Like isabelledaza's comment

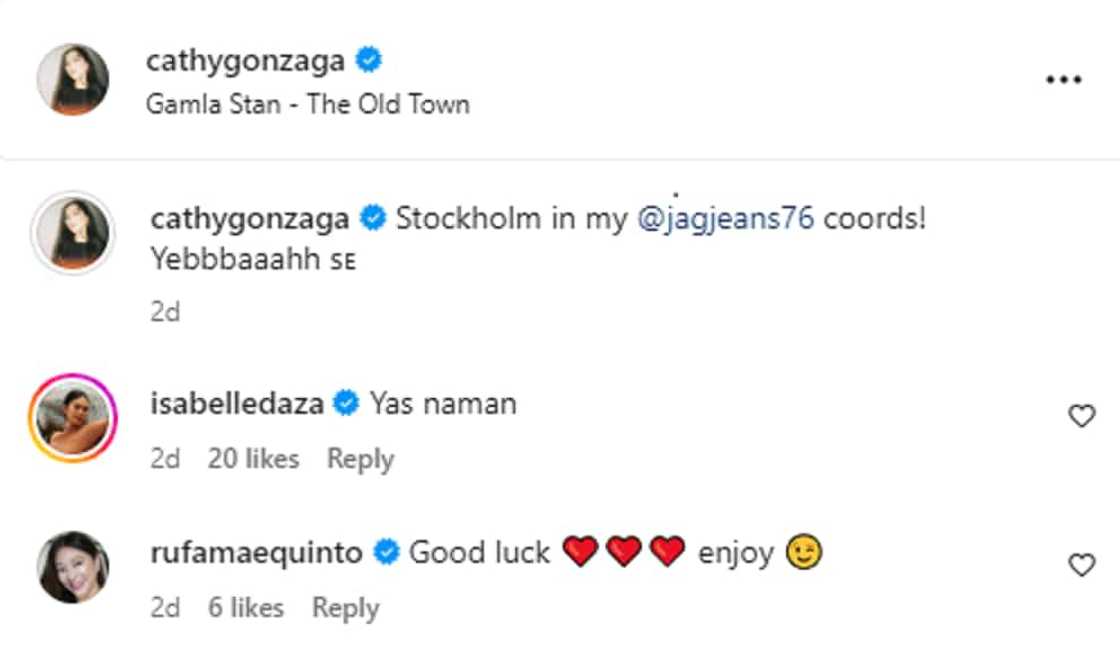click(x=1082, y=416)
